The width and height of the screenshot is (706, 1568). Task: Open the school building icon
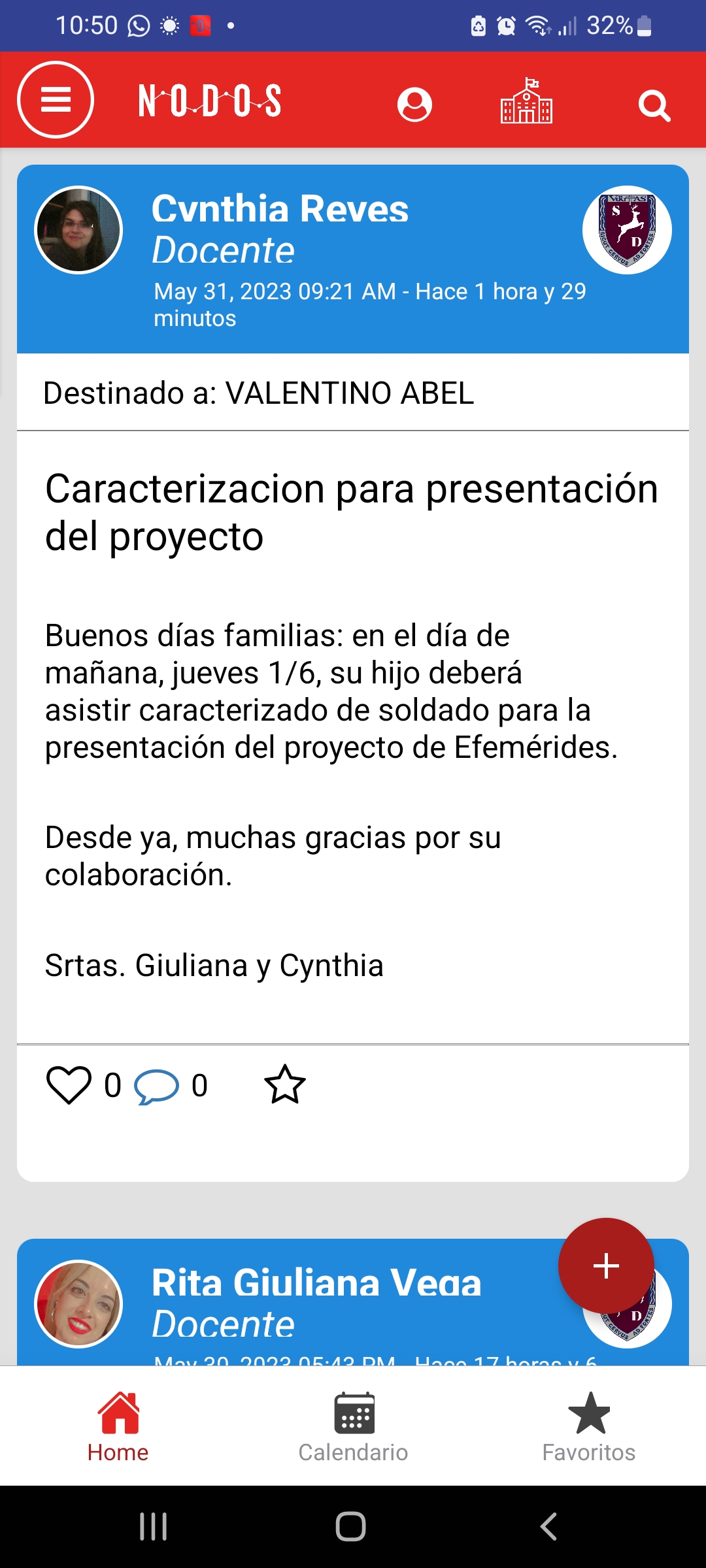pyautogui.click(x=526, y=101)
